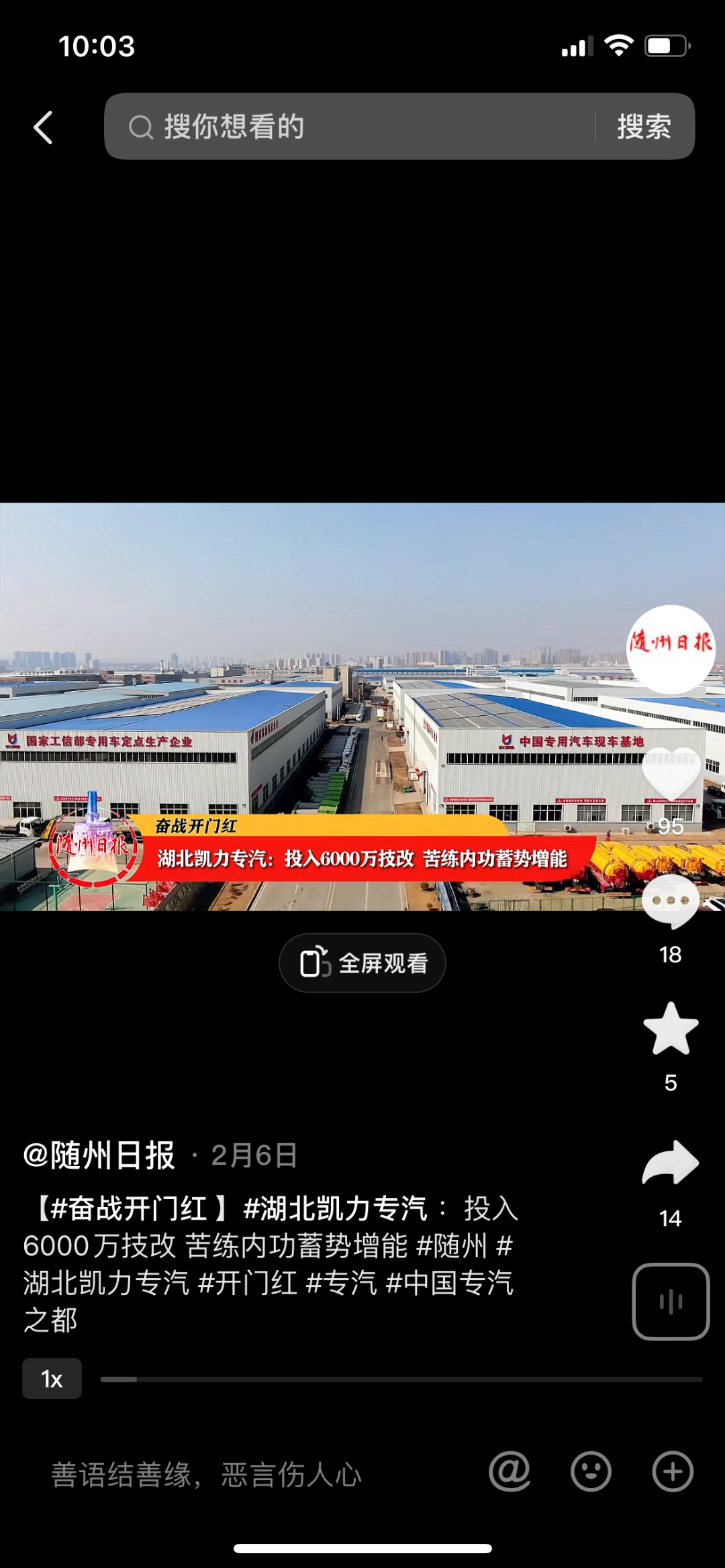Viewport: 725px width, 1568px height.
Task: Like the video with the heart icon
Action: coord(671,775)
